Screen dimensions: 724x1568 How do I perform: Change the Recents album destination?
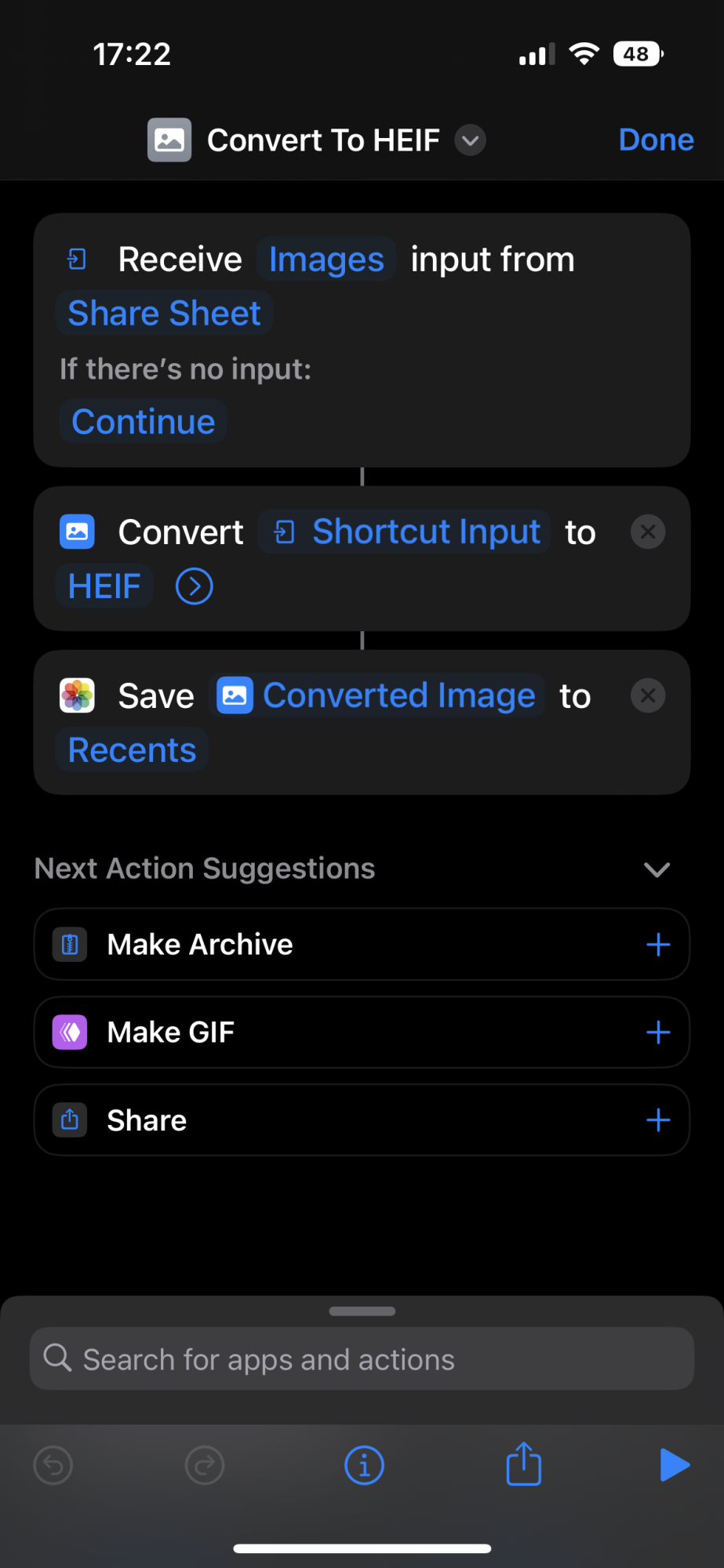coord(132,750)
